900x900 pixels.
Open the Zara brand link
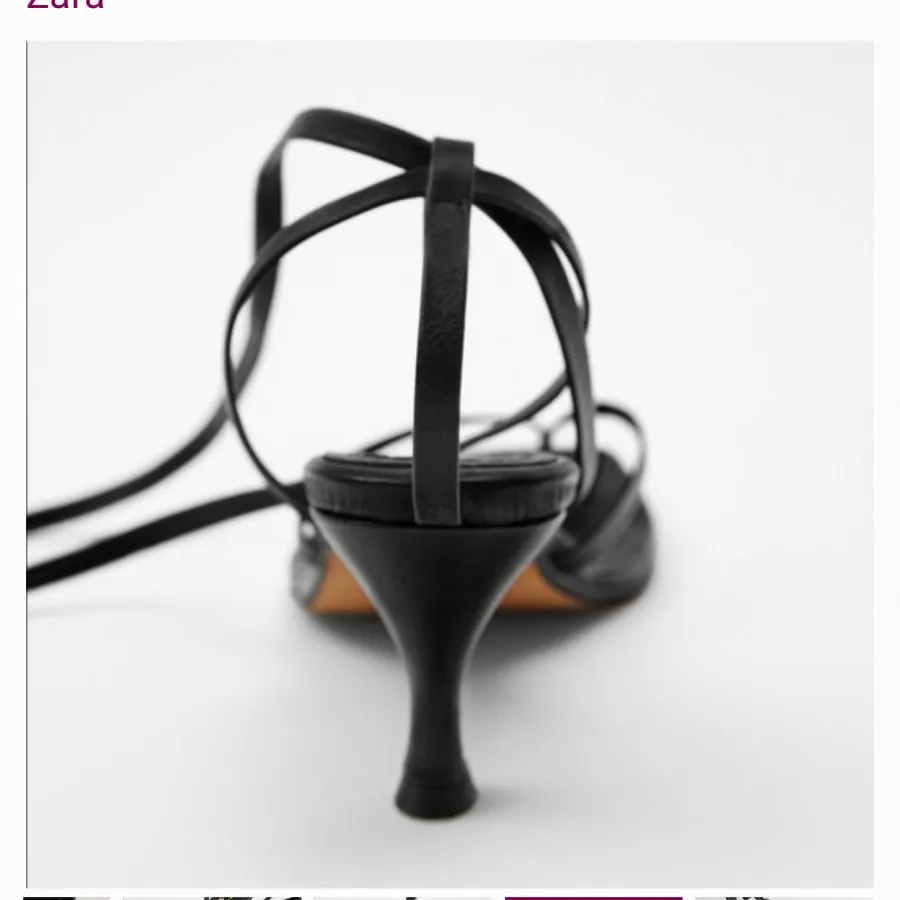(65, 4)
